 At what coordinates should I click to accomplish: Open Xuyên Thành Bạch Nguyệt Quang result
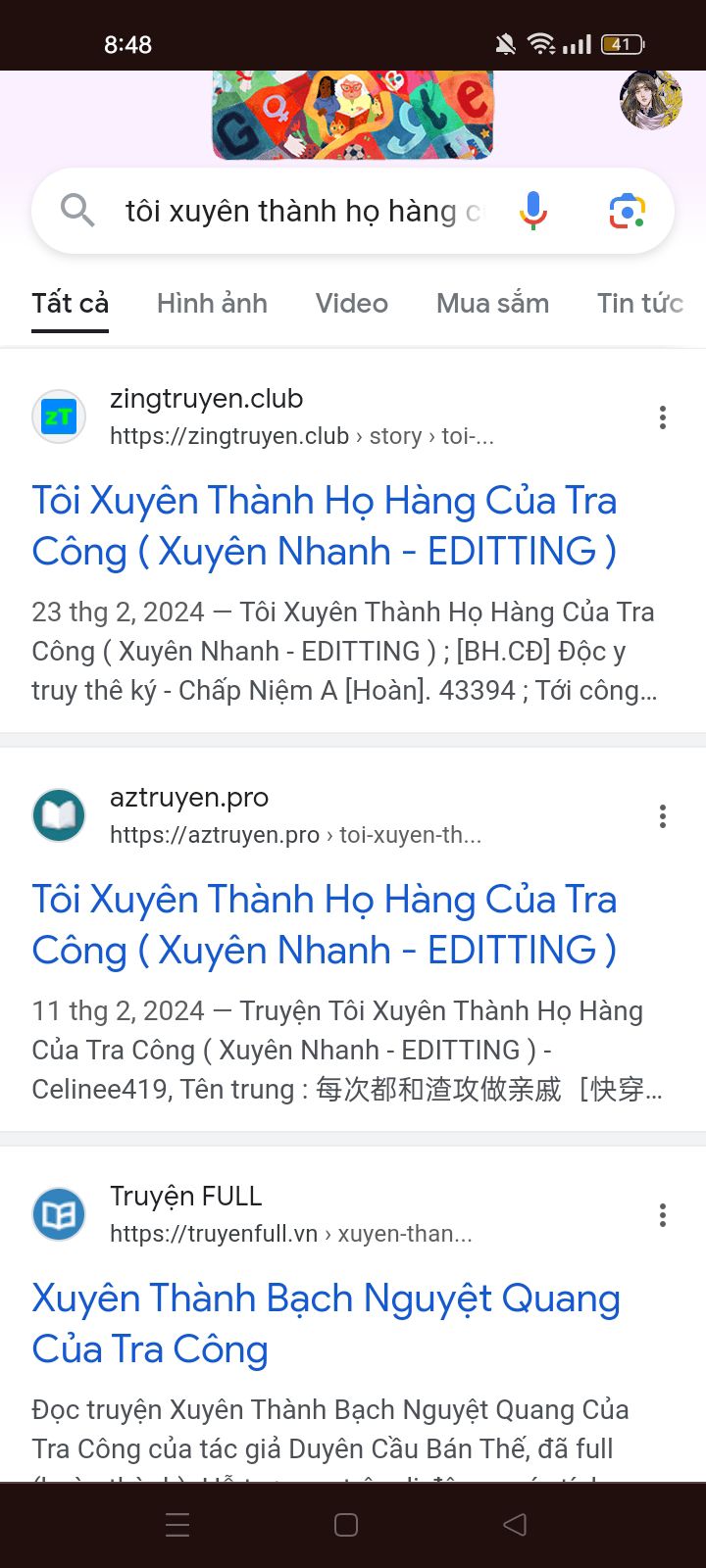tap(326, 1323)
